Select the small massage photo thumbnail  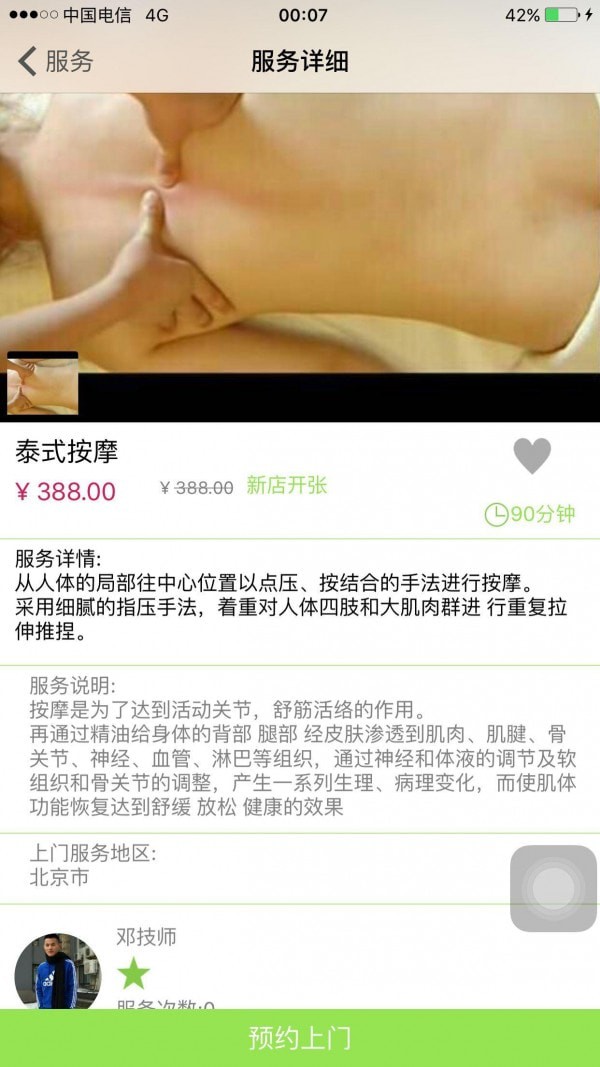pyautogui.click(x=42, y=384)
